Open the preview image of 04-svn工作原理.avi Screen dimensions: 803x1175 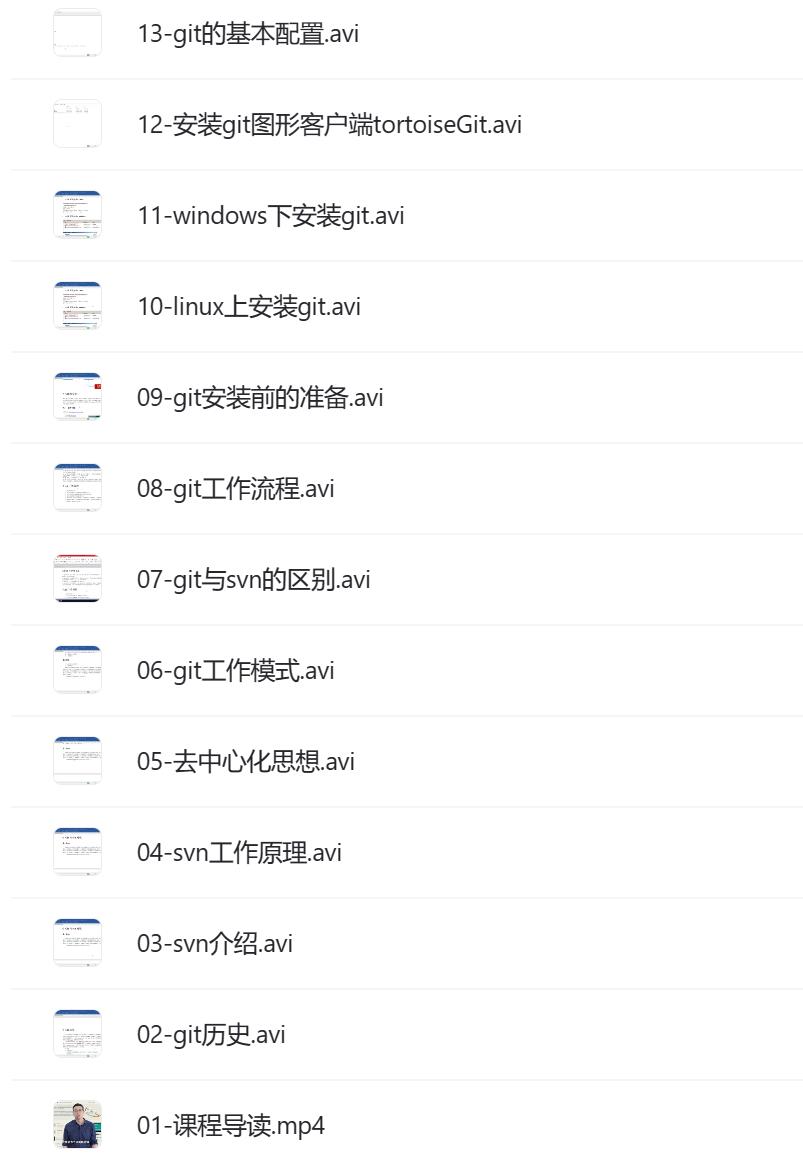[77, 851]
